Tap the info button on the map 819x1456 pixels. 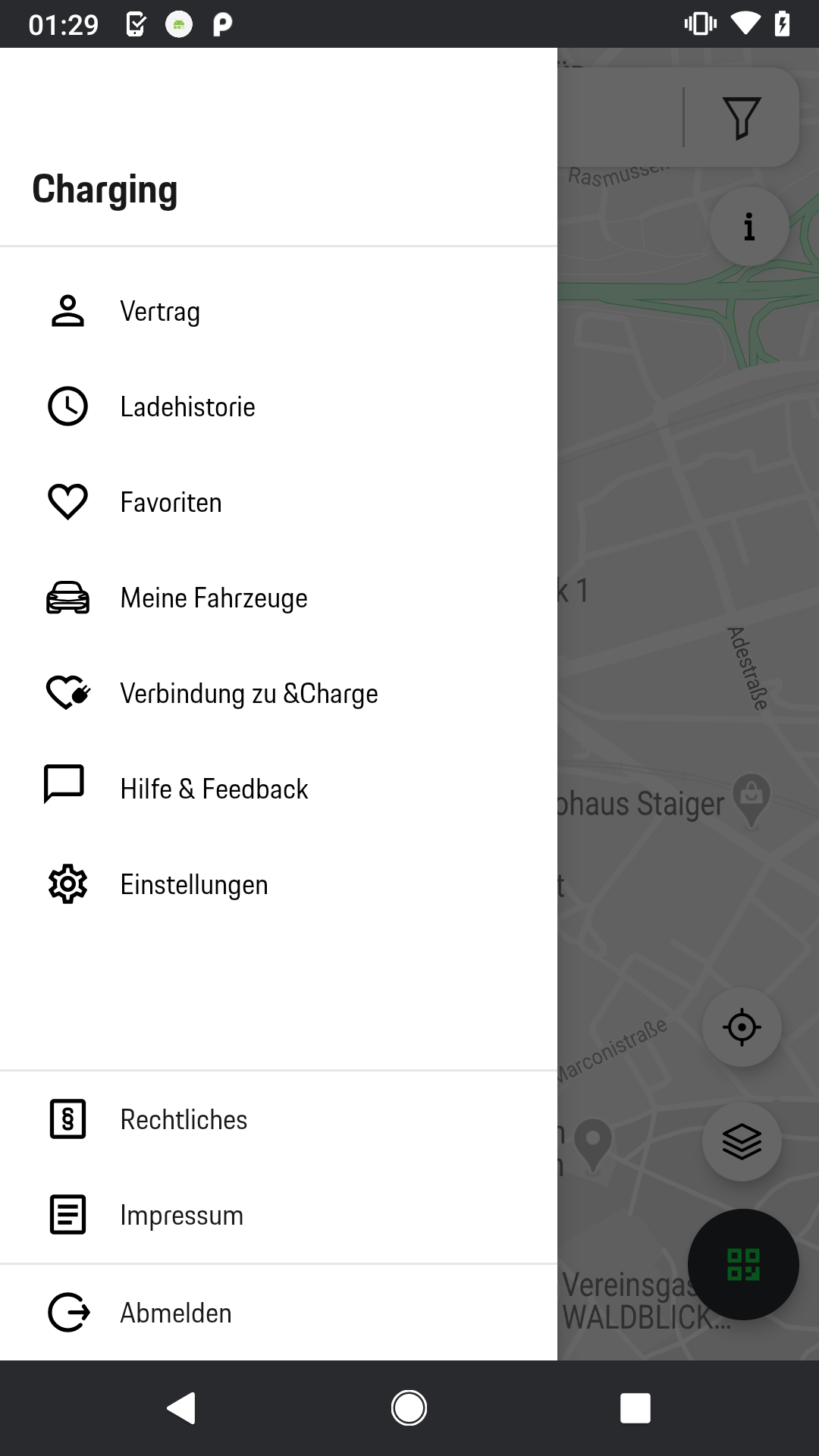(x=749, y=227)
